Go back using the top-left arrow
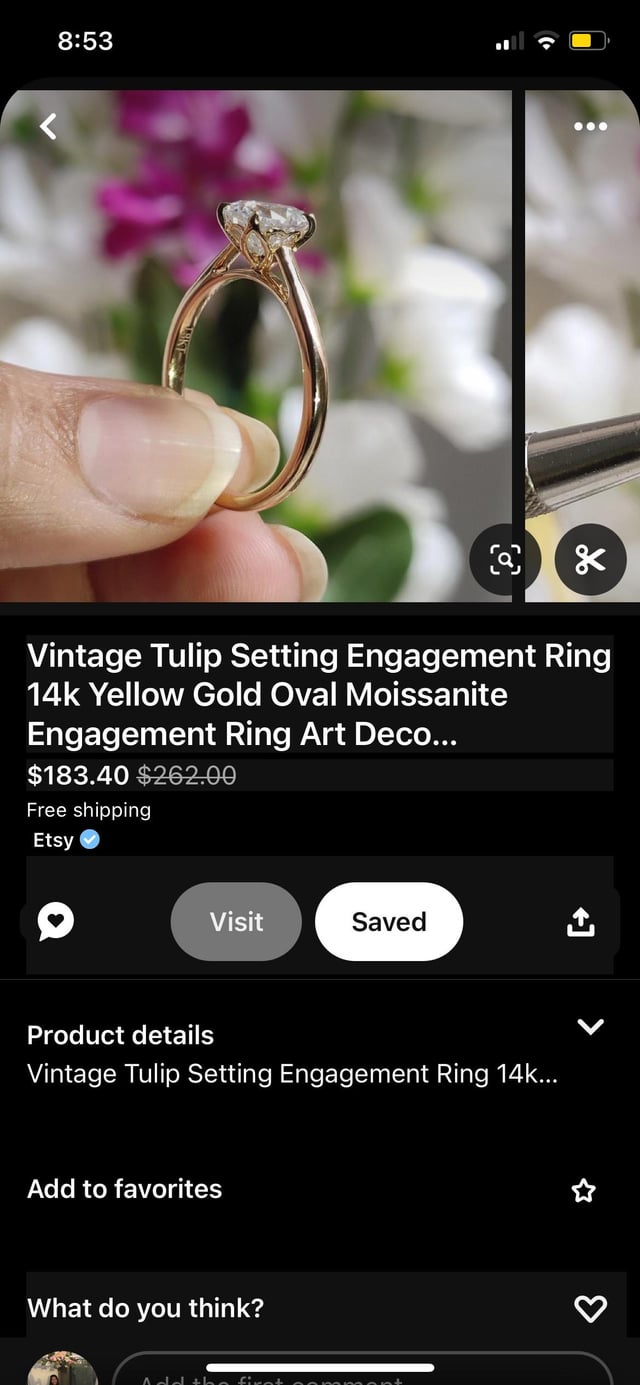This screenshot has width=640, height=1385. [x=48, y=127]
